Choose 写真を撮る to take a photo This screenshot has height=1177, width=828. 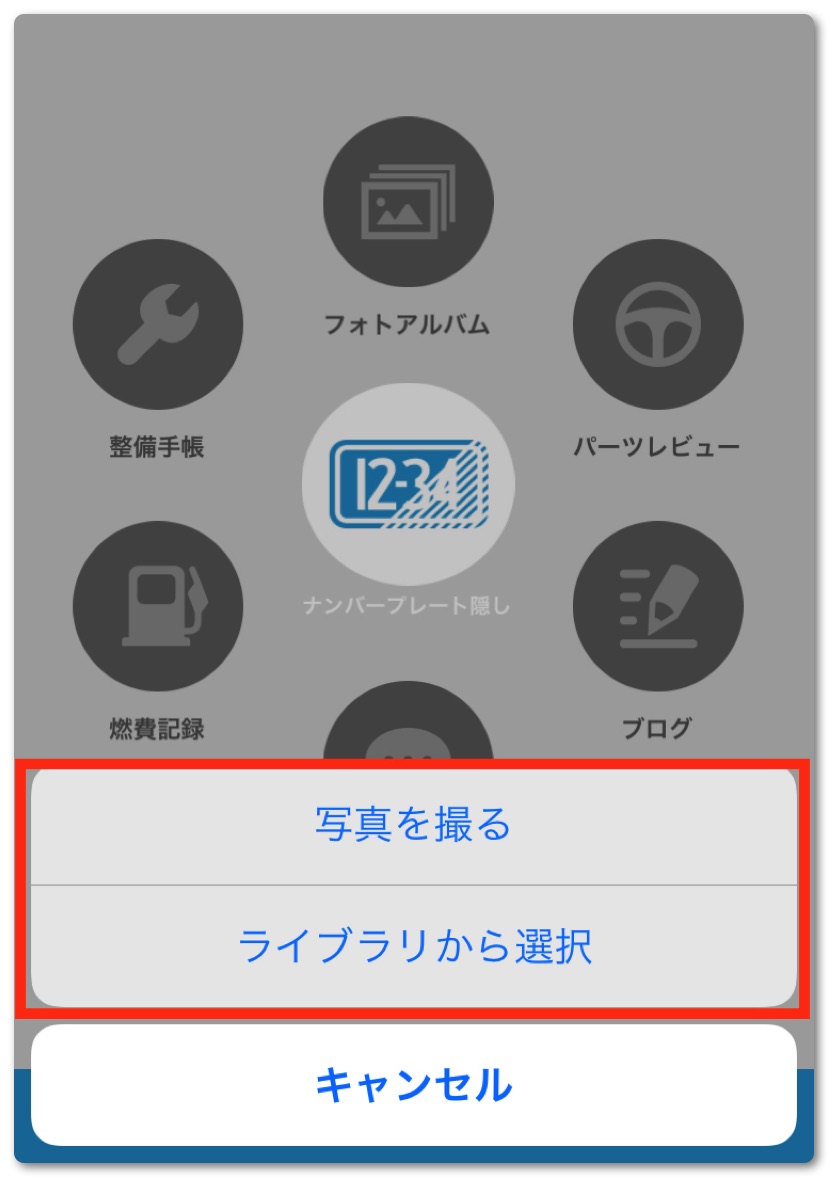(413, 825)
